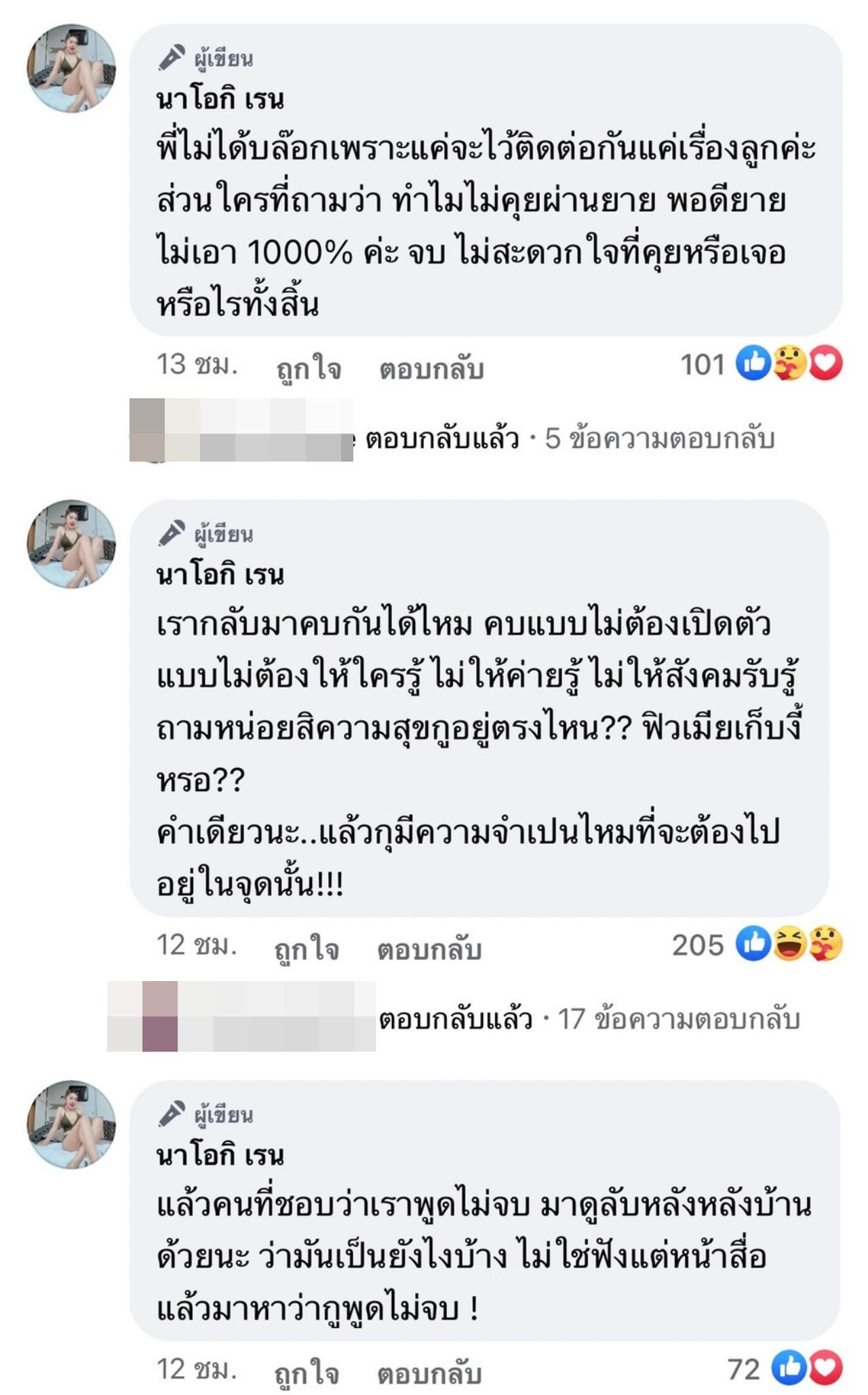Viewport: 868px width, 1395px height.
Task: Like the comment starting with พี่ไม่ได้บล๊อก
Action: [x=309, y=368]
